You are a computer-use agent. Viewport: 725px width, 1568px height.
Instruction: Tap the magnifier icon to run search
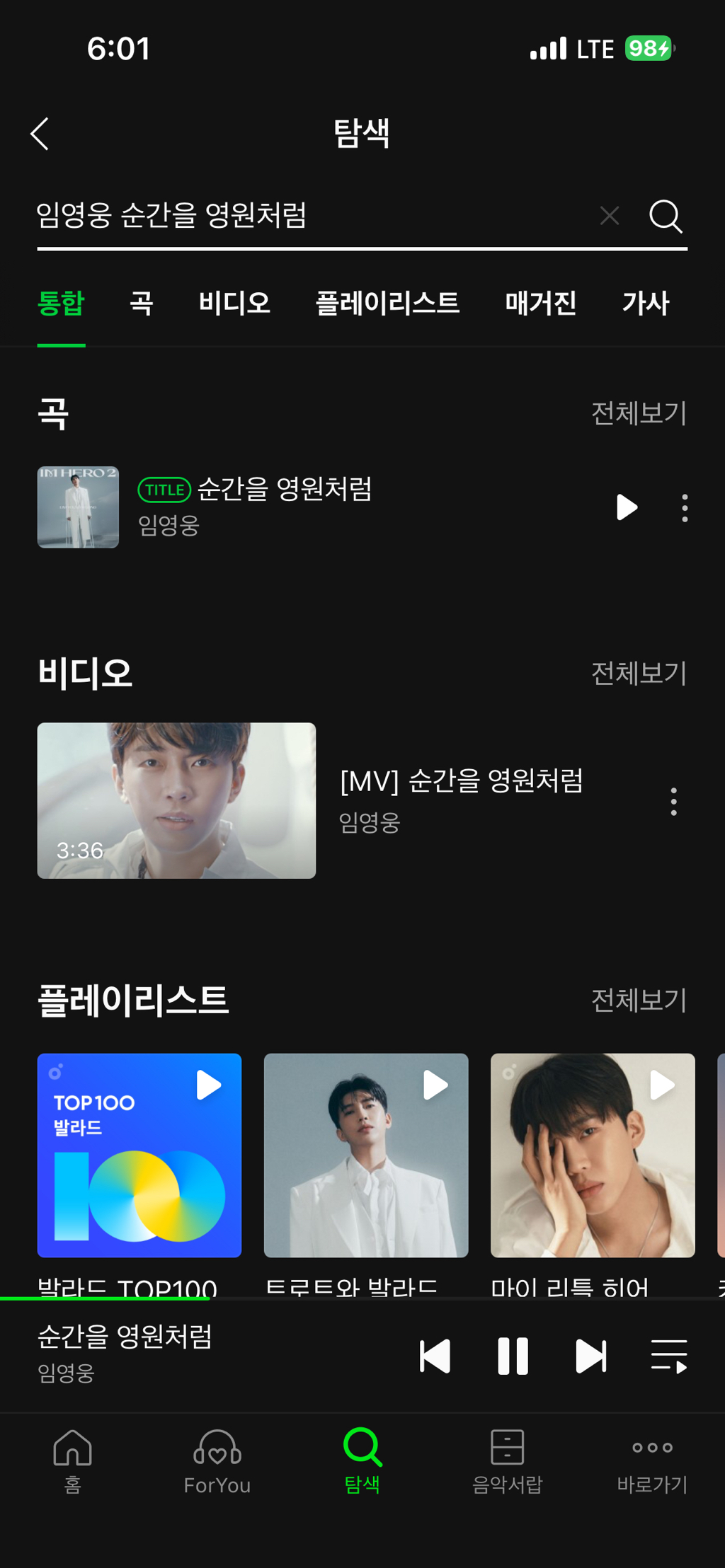pyautogui.click(x=666, y=216)
